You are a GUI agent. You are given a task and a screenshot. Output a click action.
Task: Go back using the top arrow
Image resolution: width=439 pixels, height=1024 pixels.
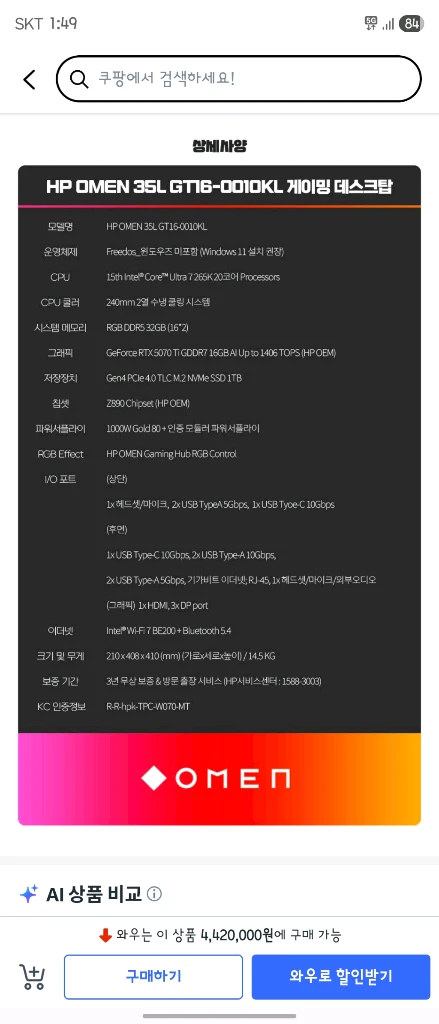click(29, 80)
